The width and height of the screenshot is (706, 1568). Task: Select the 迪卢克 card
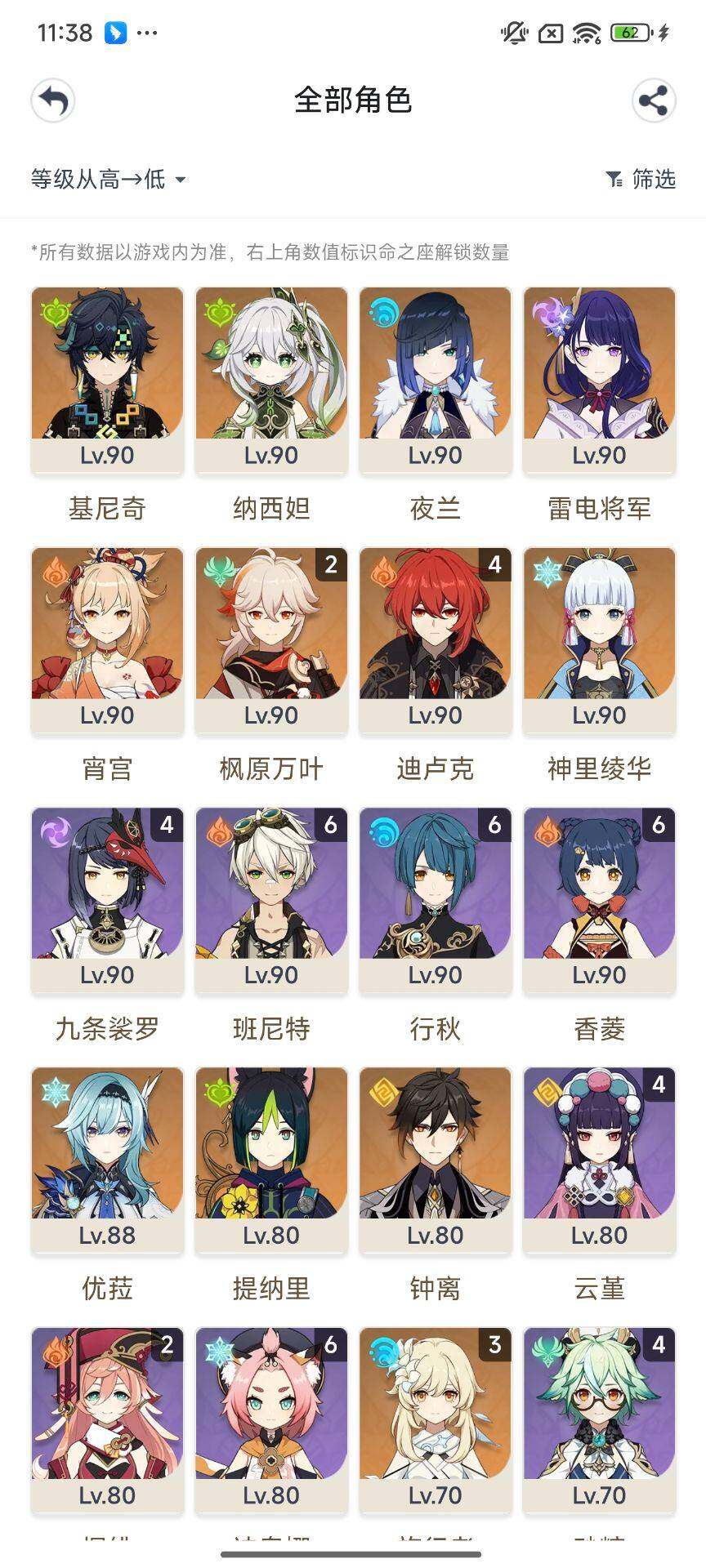coord(436,639)
